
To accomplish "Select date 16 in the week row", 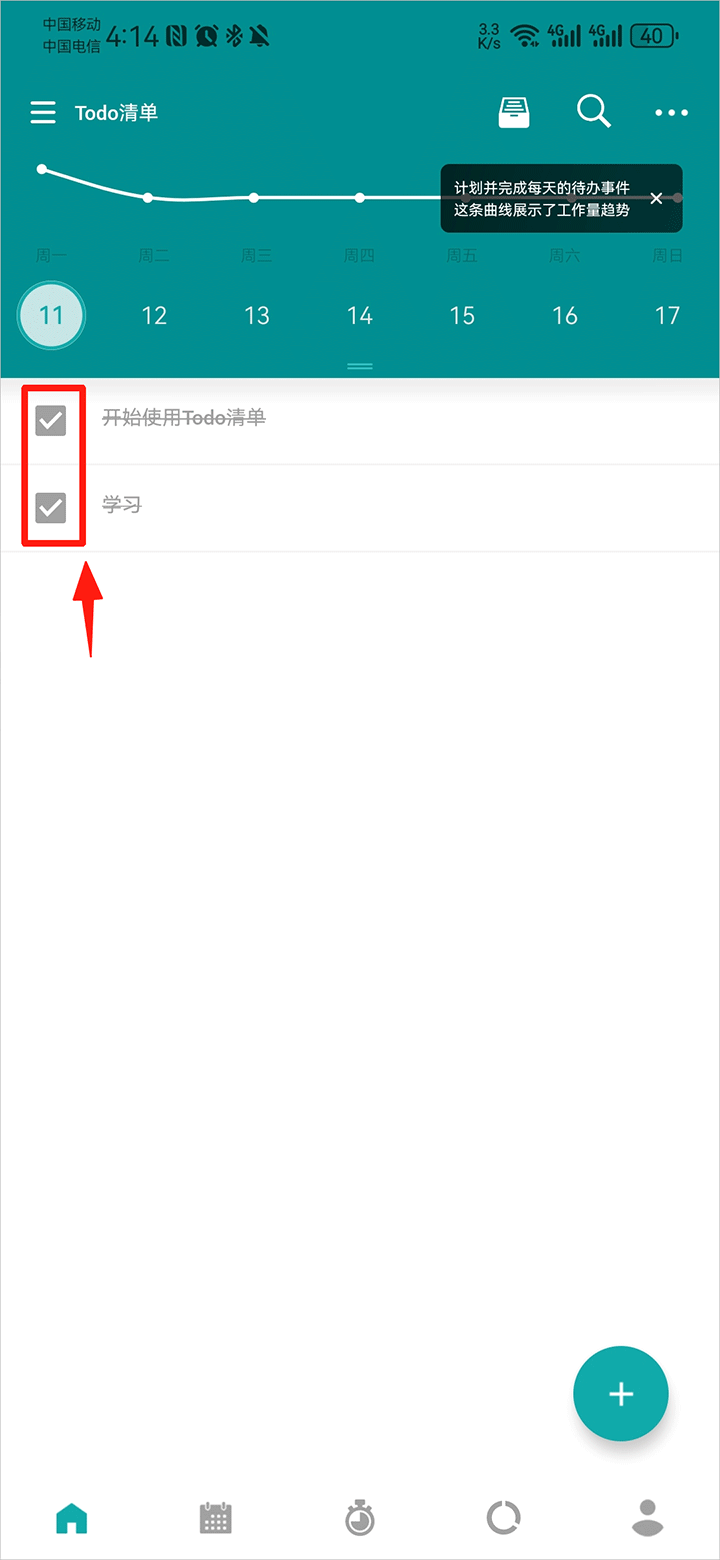I will point(565,316).
